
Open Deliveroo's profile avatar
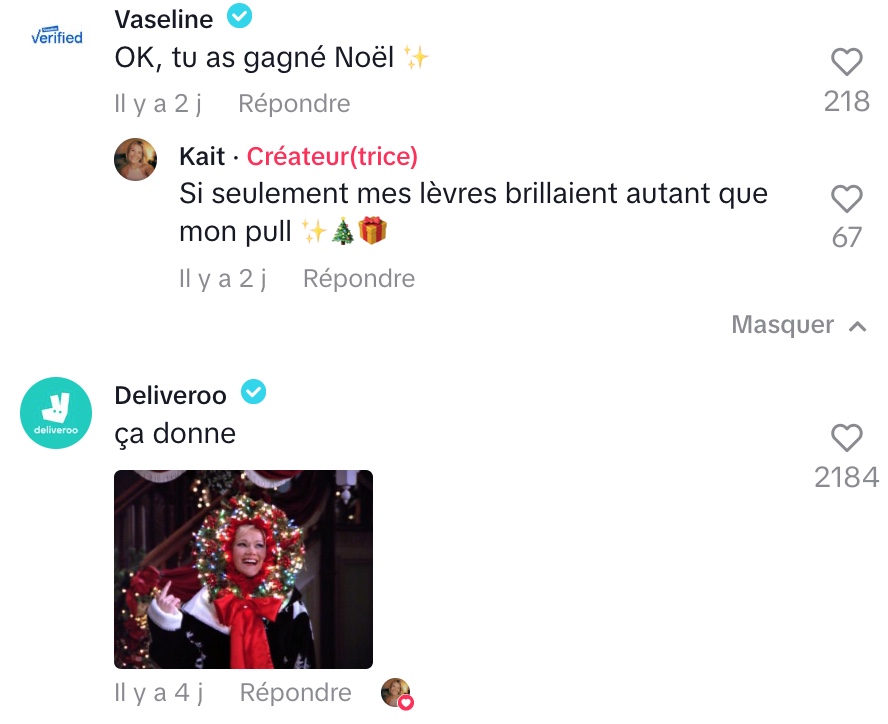point(56,413)
